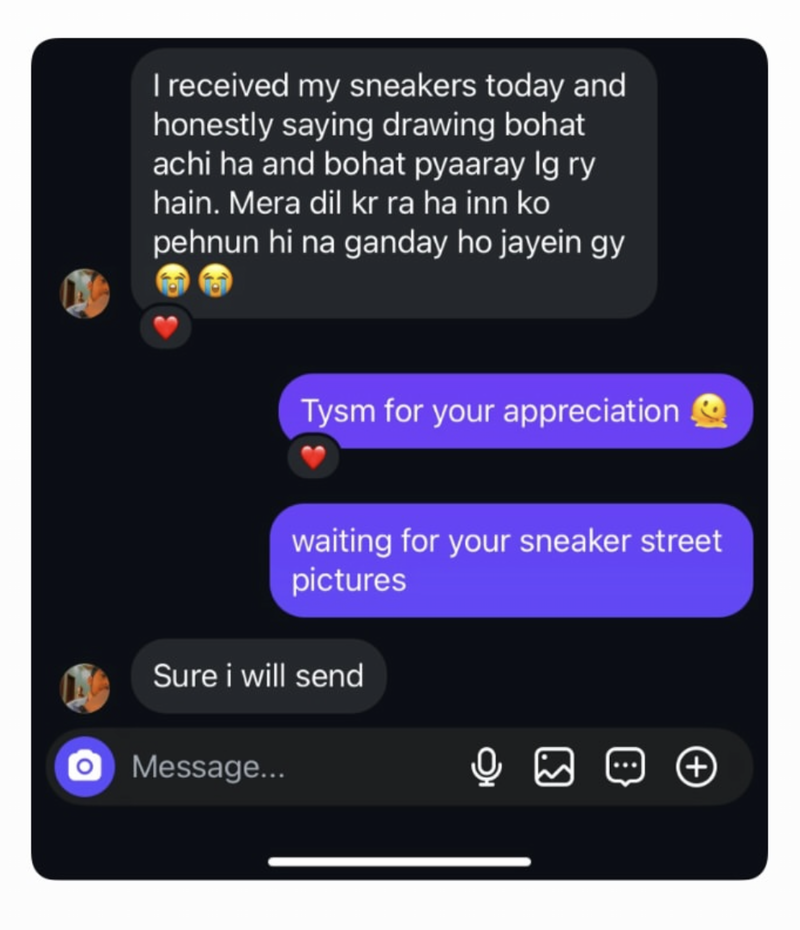
Task: View heart reaction on the sneakers message
Action: 166,327
